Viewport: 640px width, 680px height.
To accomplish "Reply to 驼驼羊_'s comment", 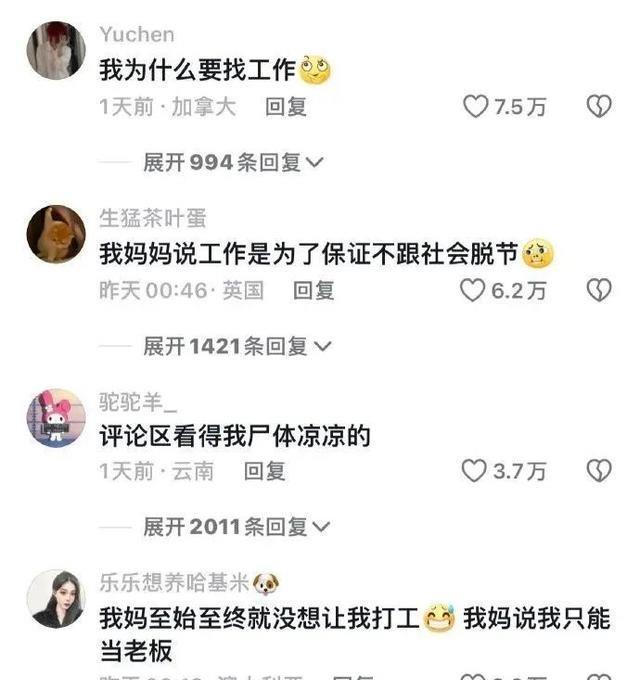I will click(265, 470).
